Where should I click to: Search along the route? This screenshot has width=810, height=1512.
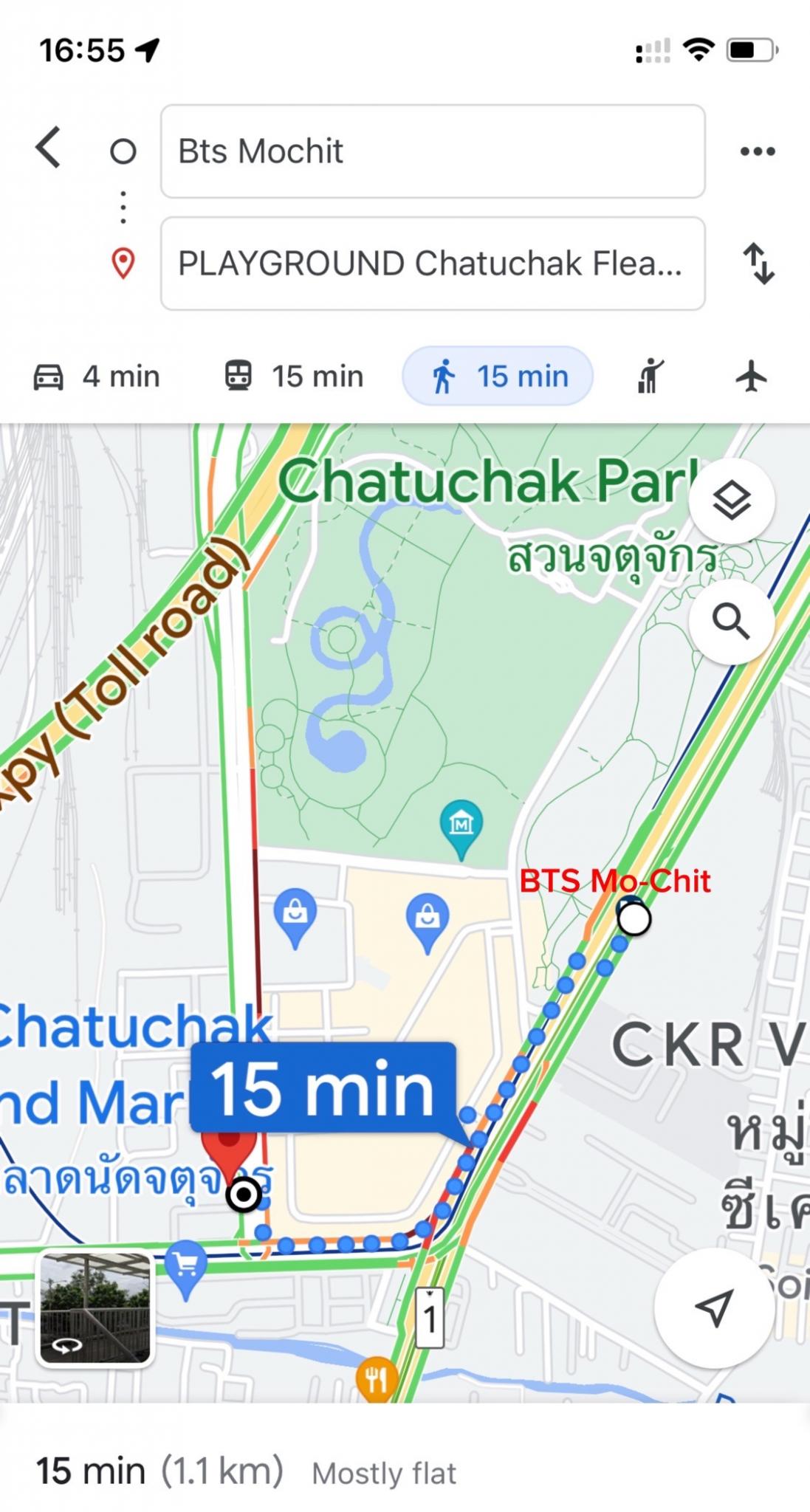coord(732,622)
